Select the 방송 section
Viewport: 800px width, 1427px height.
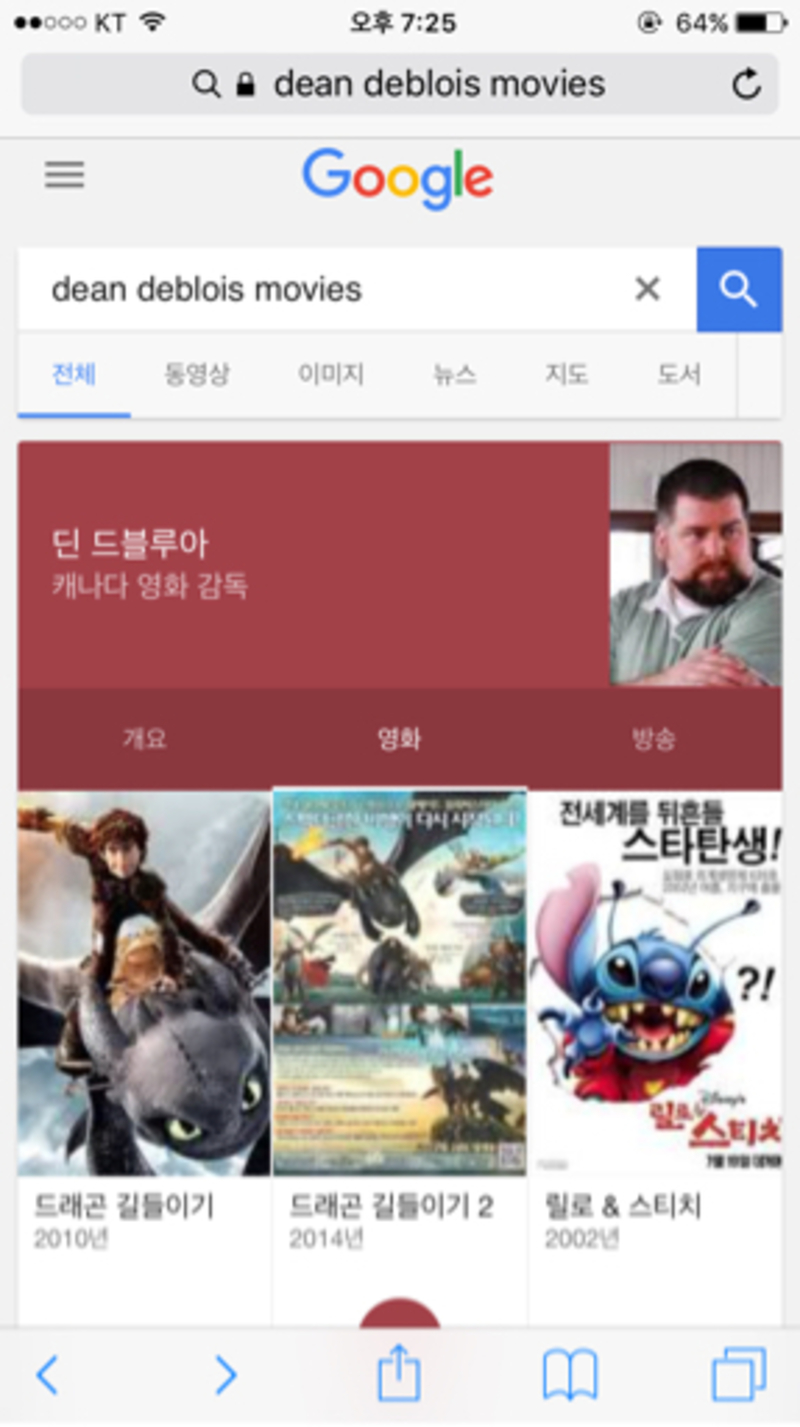tap(654, 739)
